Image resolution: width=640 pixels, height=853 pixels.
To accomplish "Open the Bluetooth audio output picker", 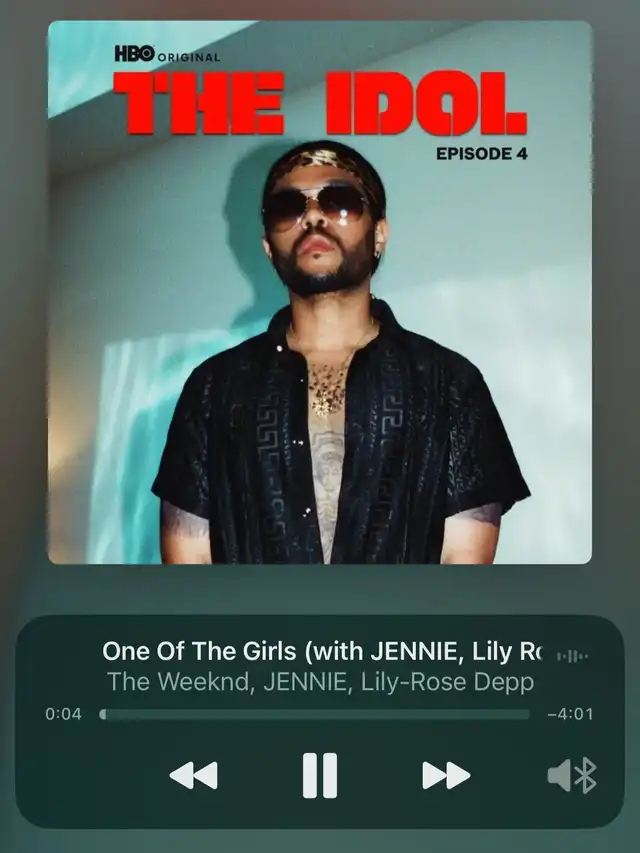I will (572, 775).
